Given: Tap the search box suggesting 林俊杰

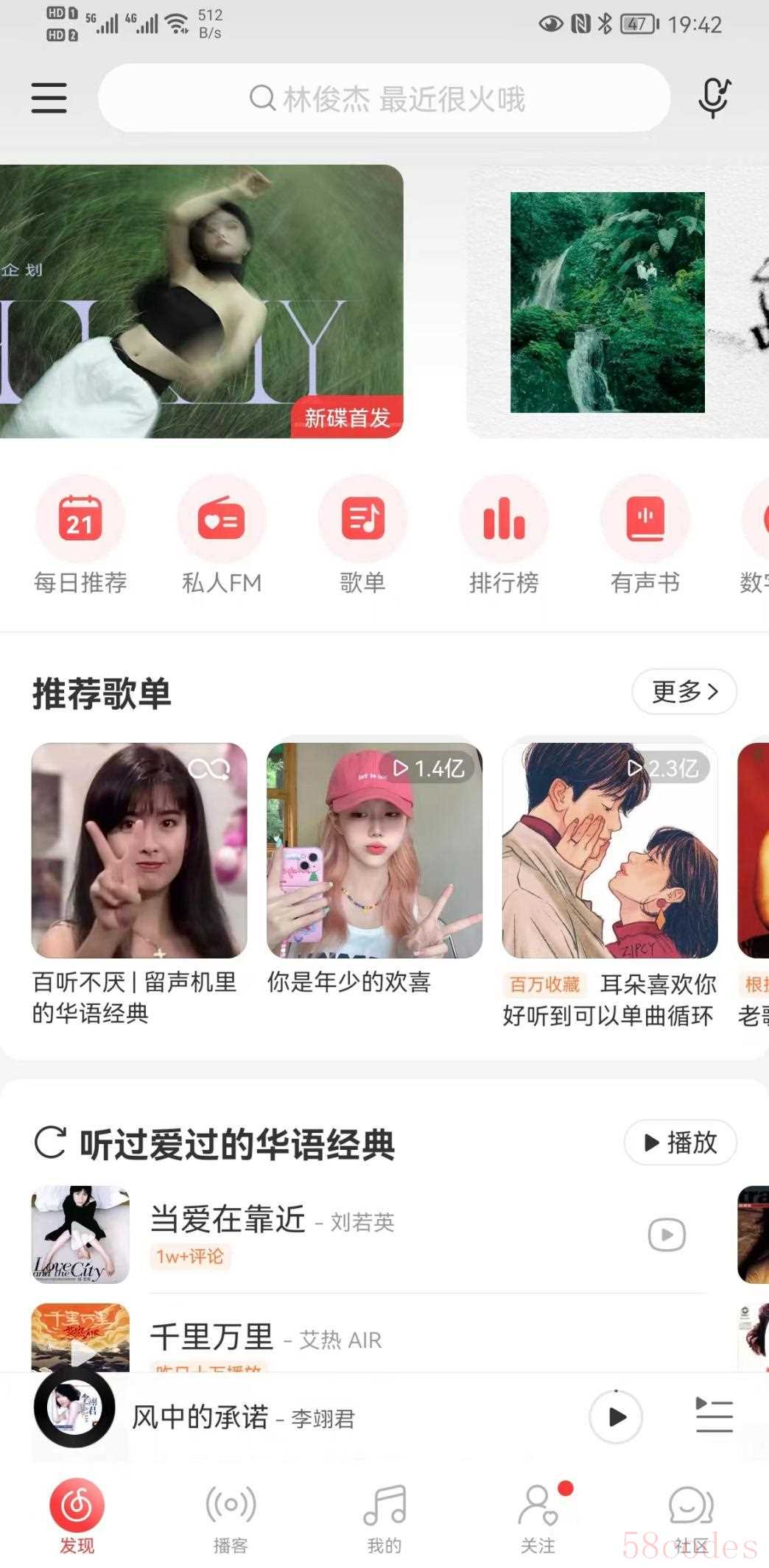Looking at the screenshot, I should (x=384, y=98).
